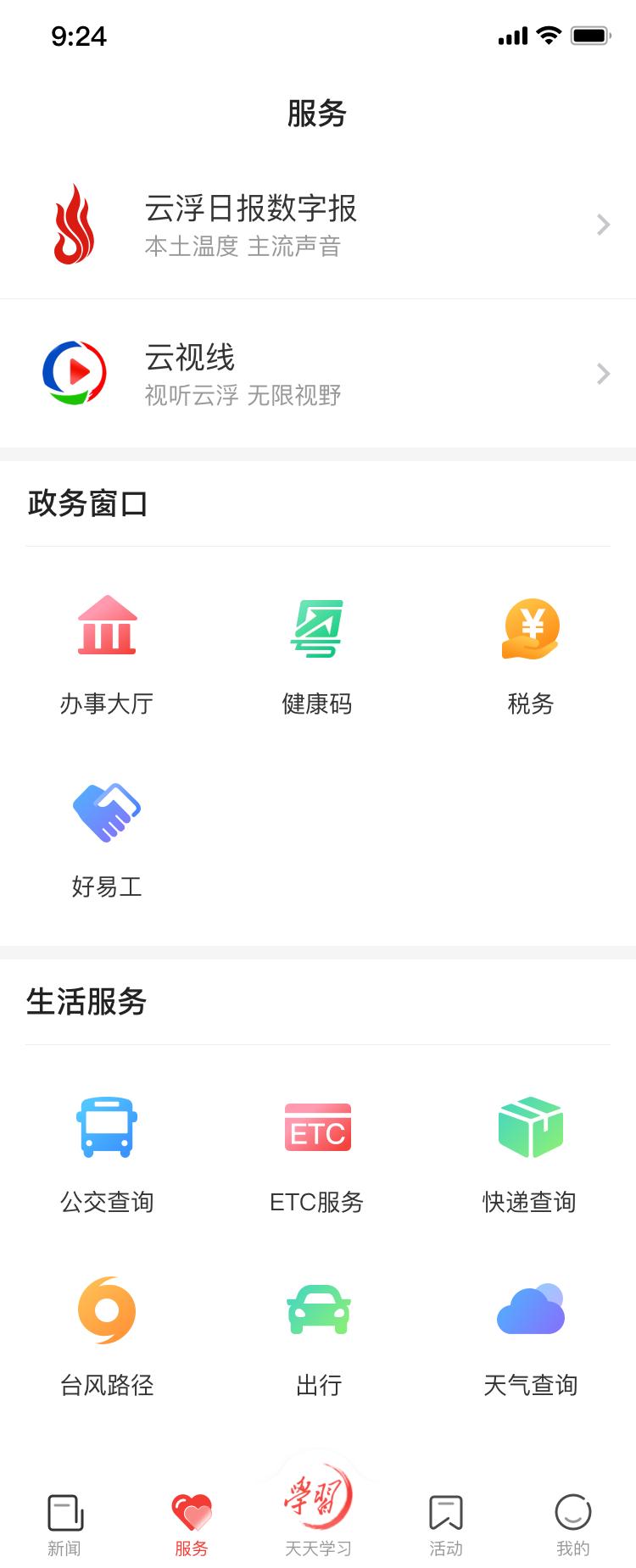Tap the 台风路径 typhoon icon
Viewport: 636px width, 1568px height.
tap(106, 1309)
